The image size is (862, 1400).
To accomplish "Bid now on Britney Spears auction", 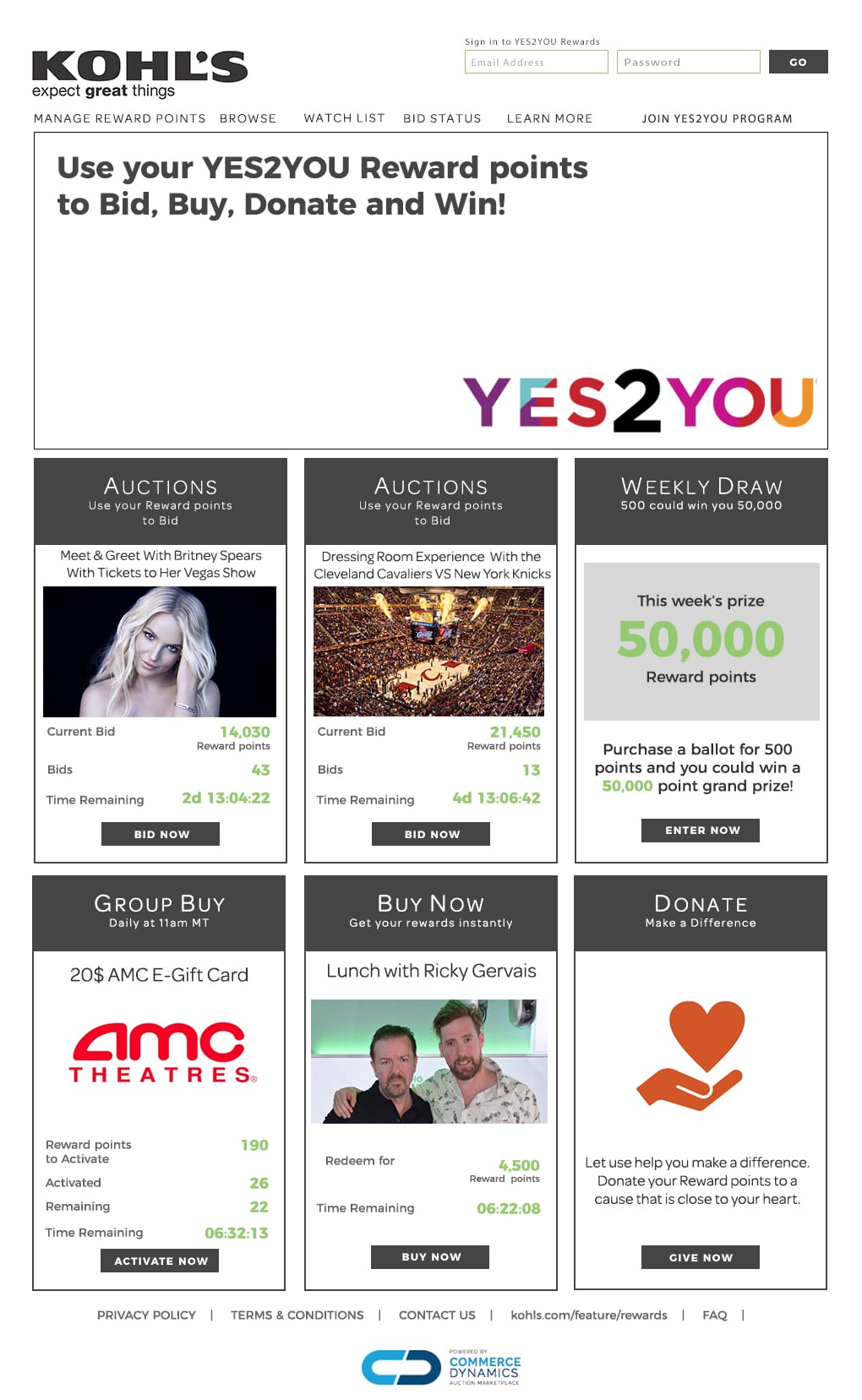I will (x=161, y=834).
